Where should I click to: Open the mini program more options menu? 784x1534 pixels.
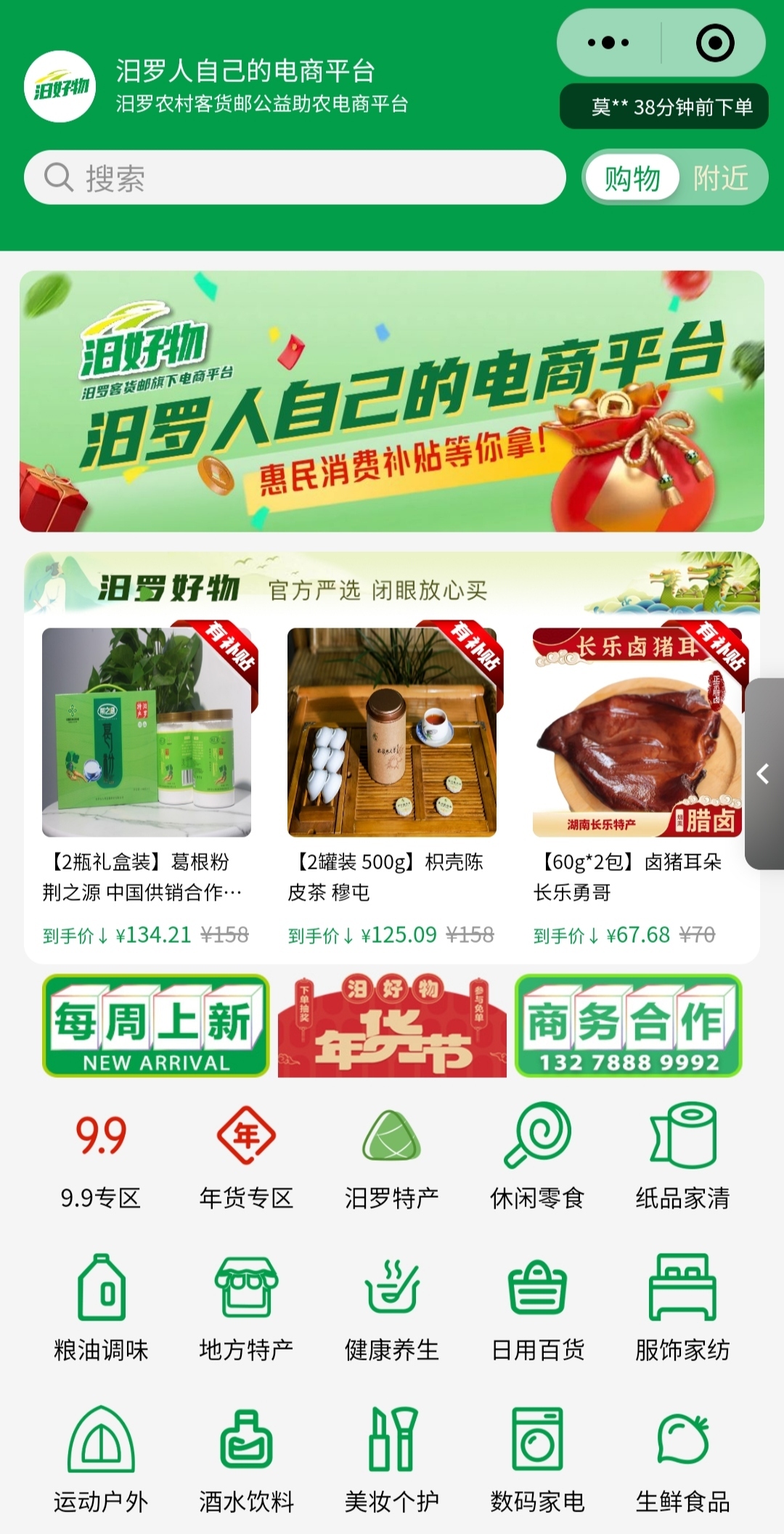pyautogui.click(x=608, y=43)
